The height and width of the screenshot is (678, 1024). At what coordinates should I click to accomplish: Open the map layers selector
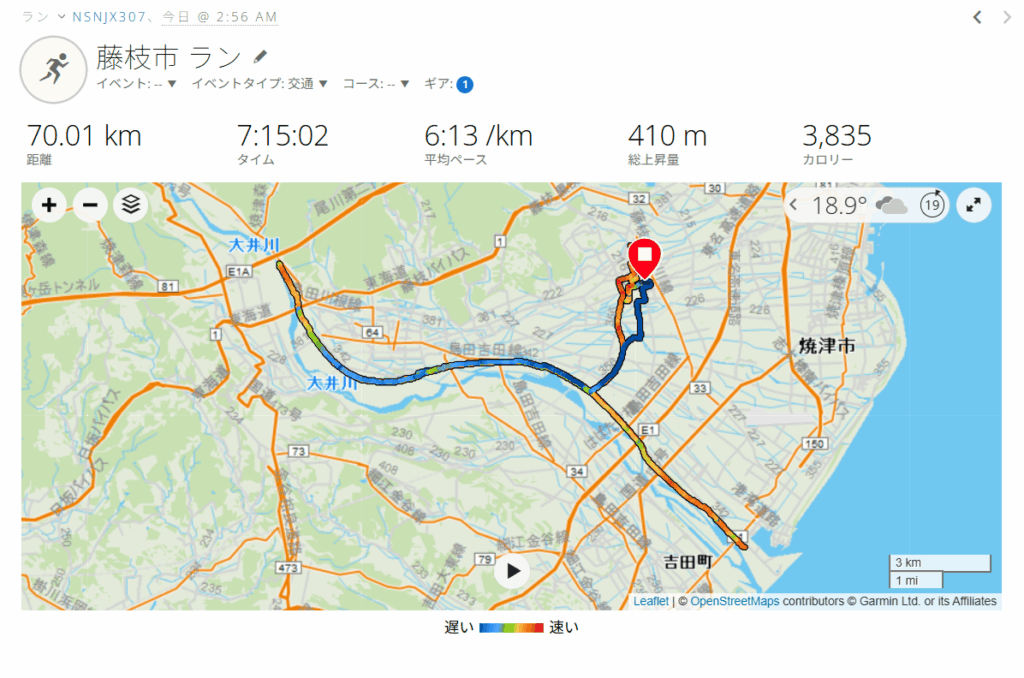131,205
